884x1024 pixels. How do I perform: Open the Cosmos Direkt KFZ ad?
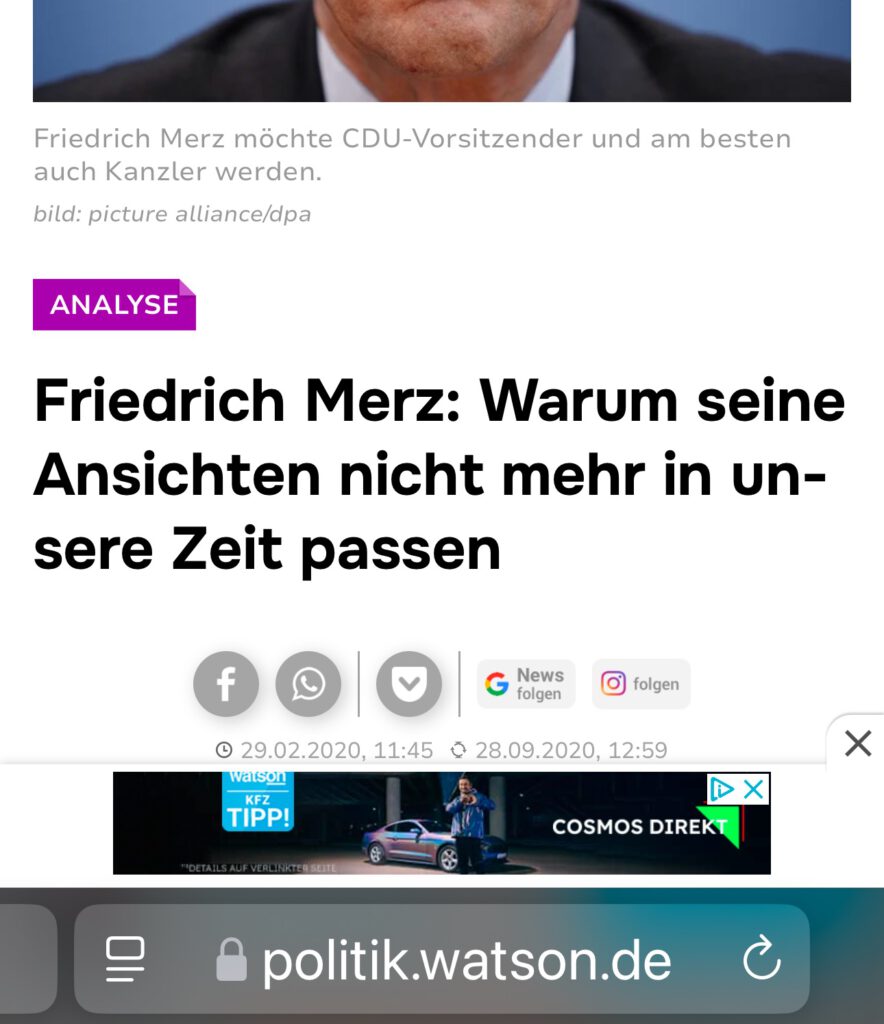(x=440, y=823)
